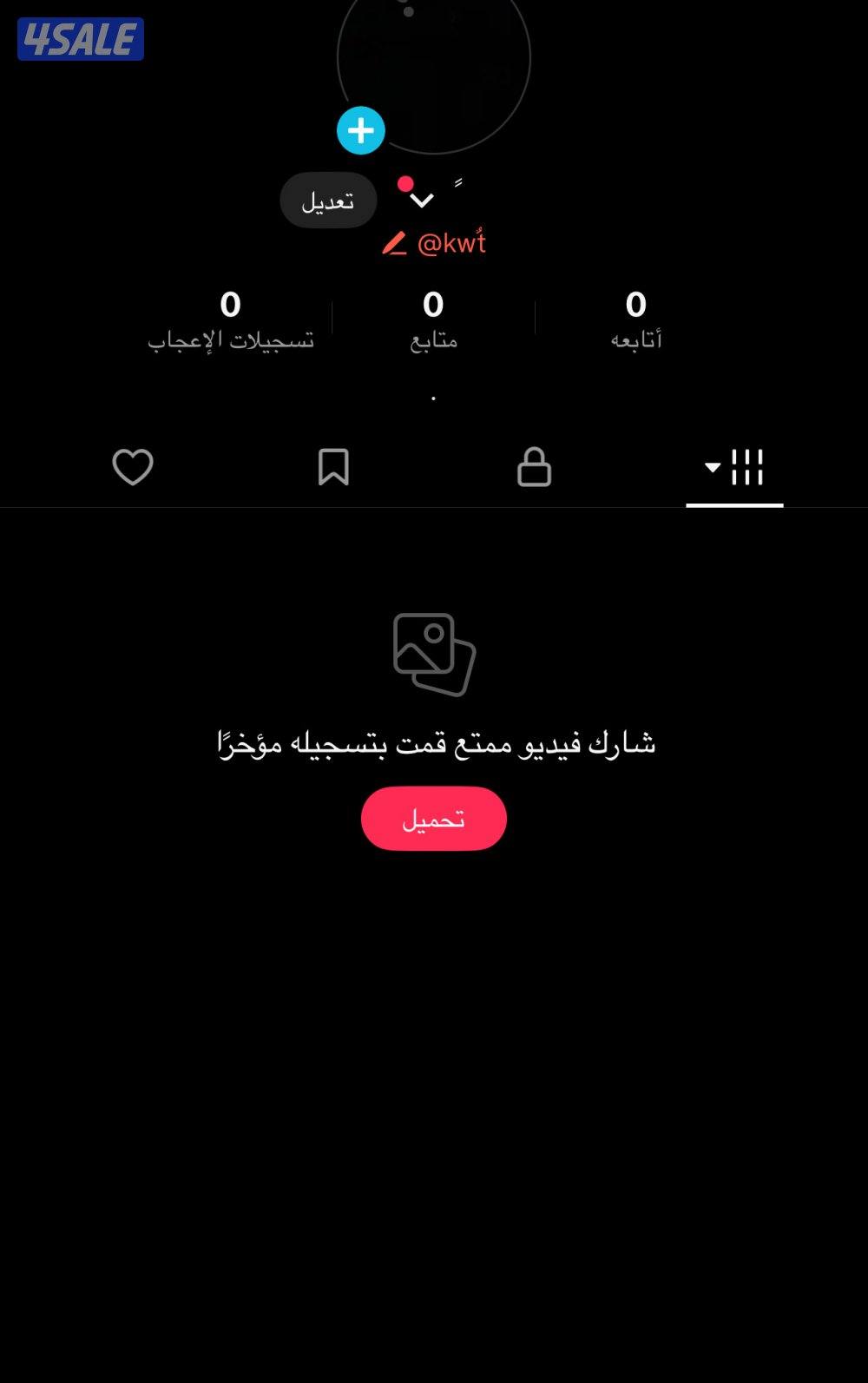Select the videos grid tab
Image resolution: width=868 pixels, height=1383 pixels.
[x=746, y=467]
